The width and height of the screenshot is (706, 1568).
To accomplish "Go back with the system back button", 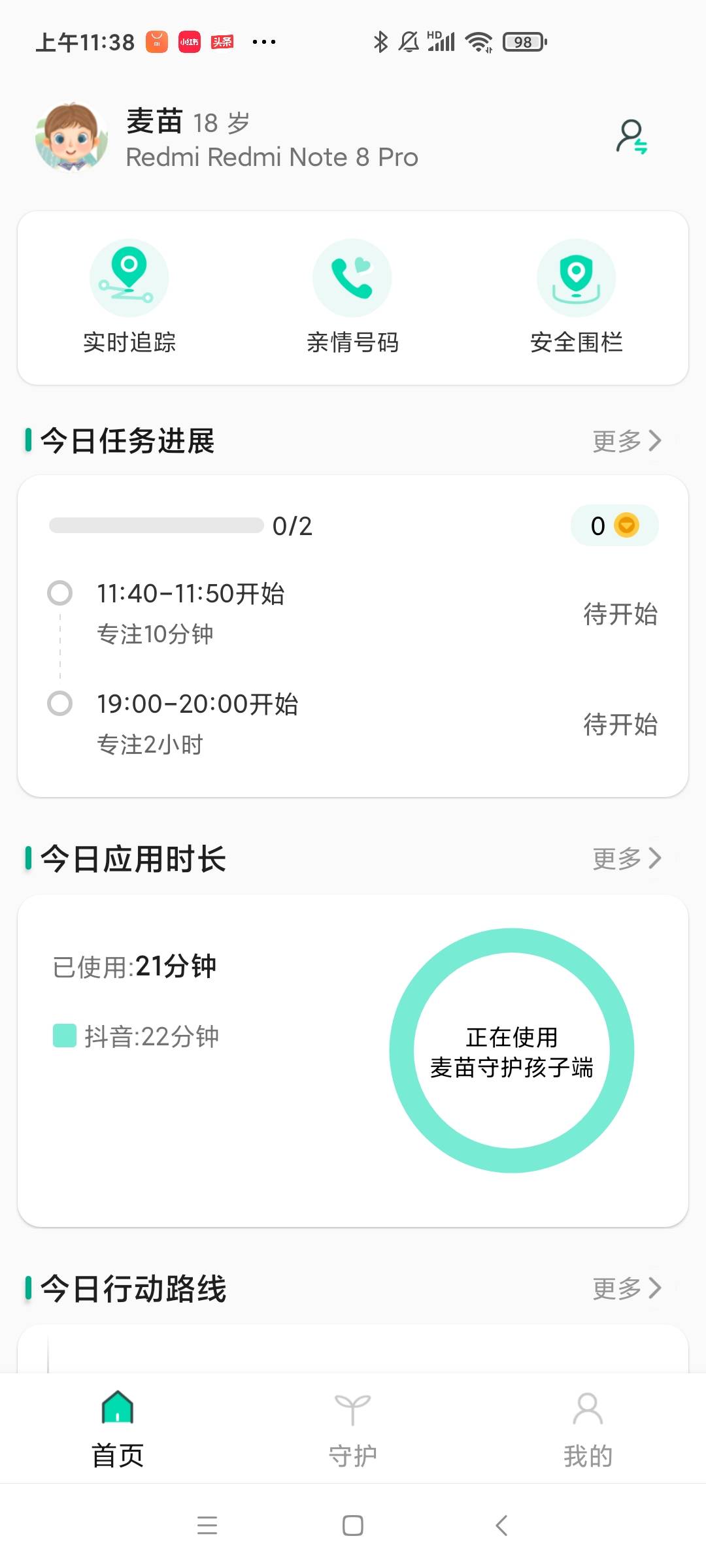I will pos(501,1526).
